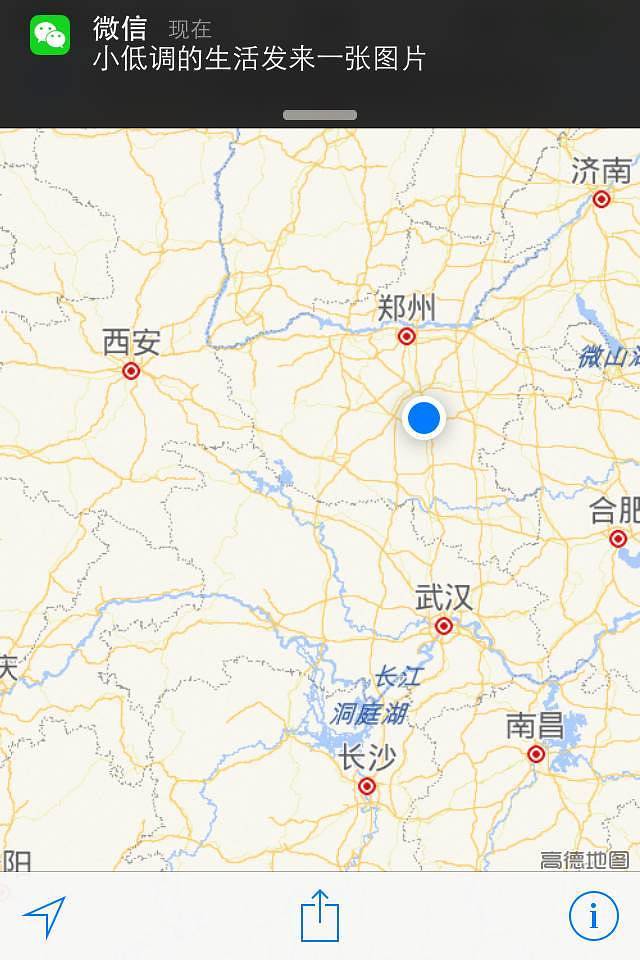Screen dimensions: 640x960
Task: Center the map on current location
Action: point(44,916)
